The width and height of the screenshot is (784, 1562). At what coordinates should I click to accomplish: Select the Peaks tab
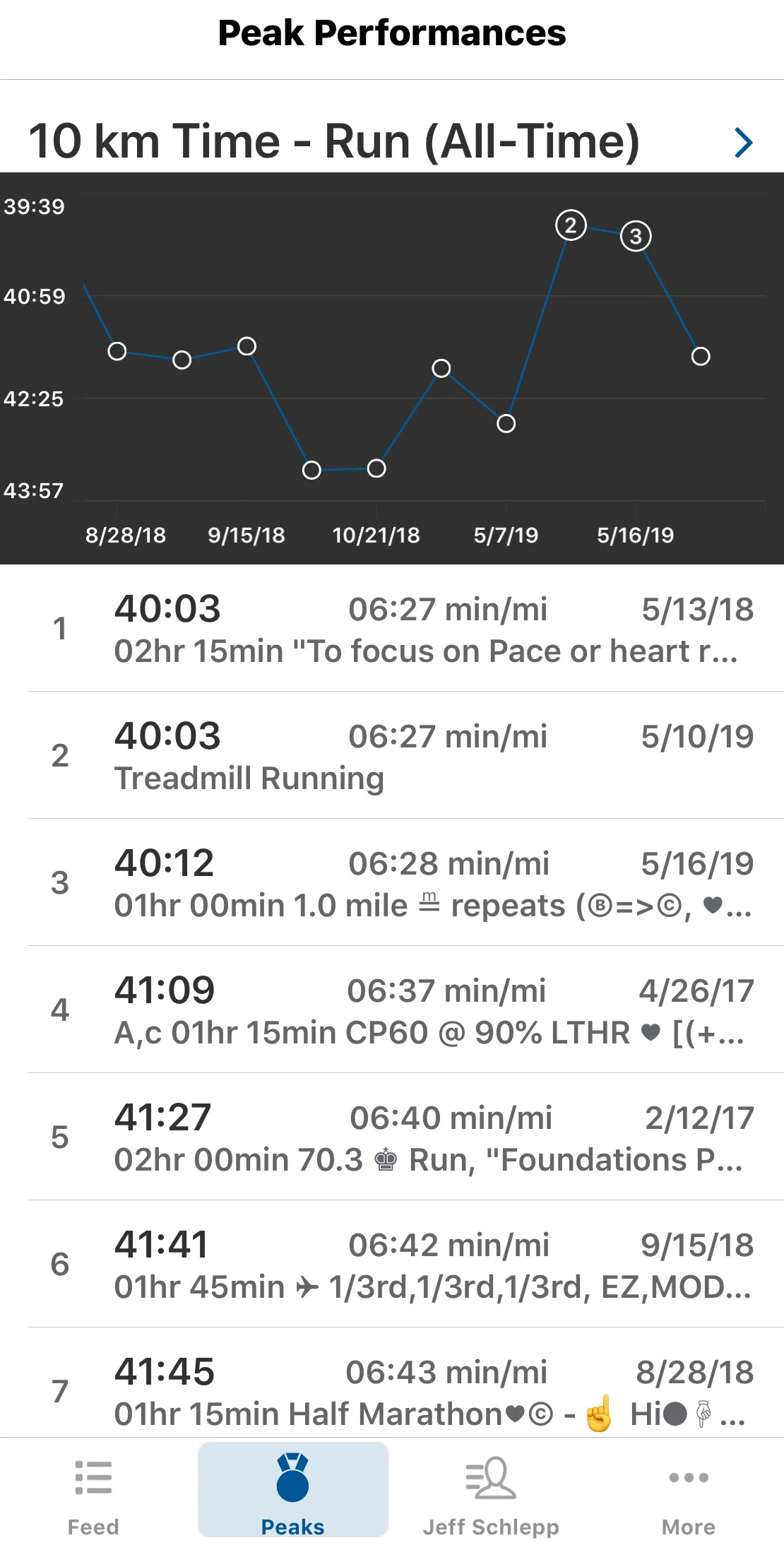[x=293, y=1490]
